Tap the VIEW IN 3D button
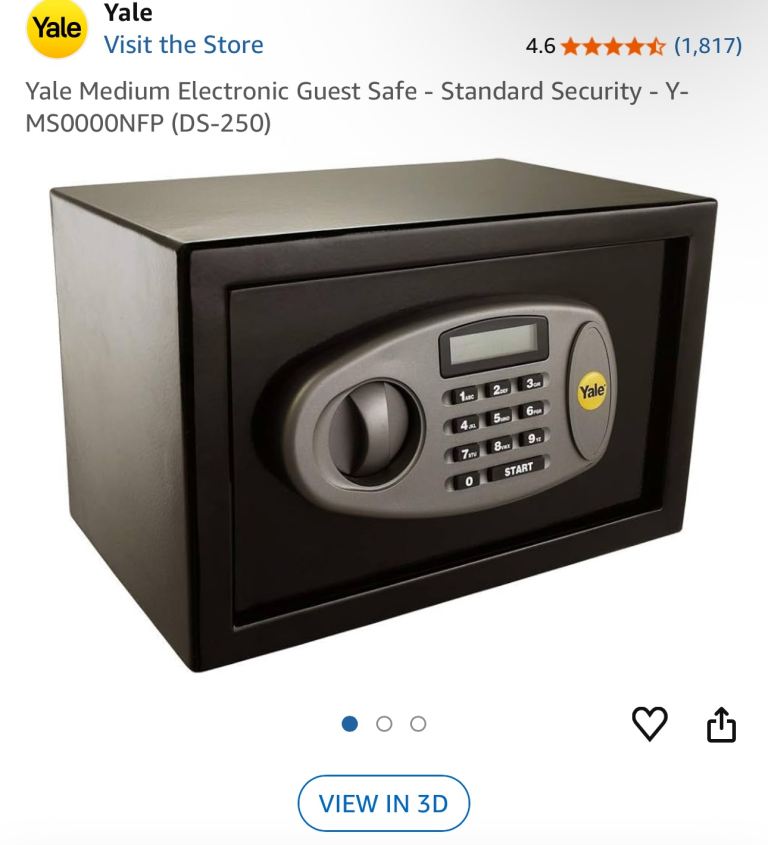This screenshot has width=768, height=845. [x=383, y=803]
